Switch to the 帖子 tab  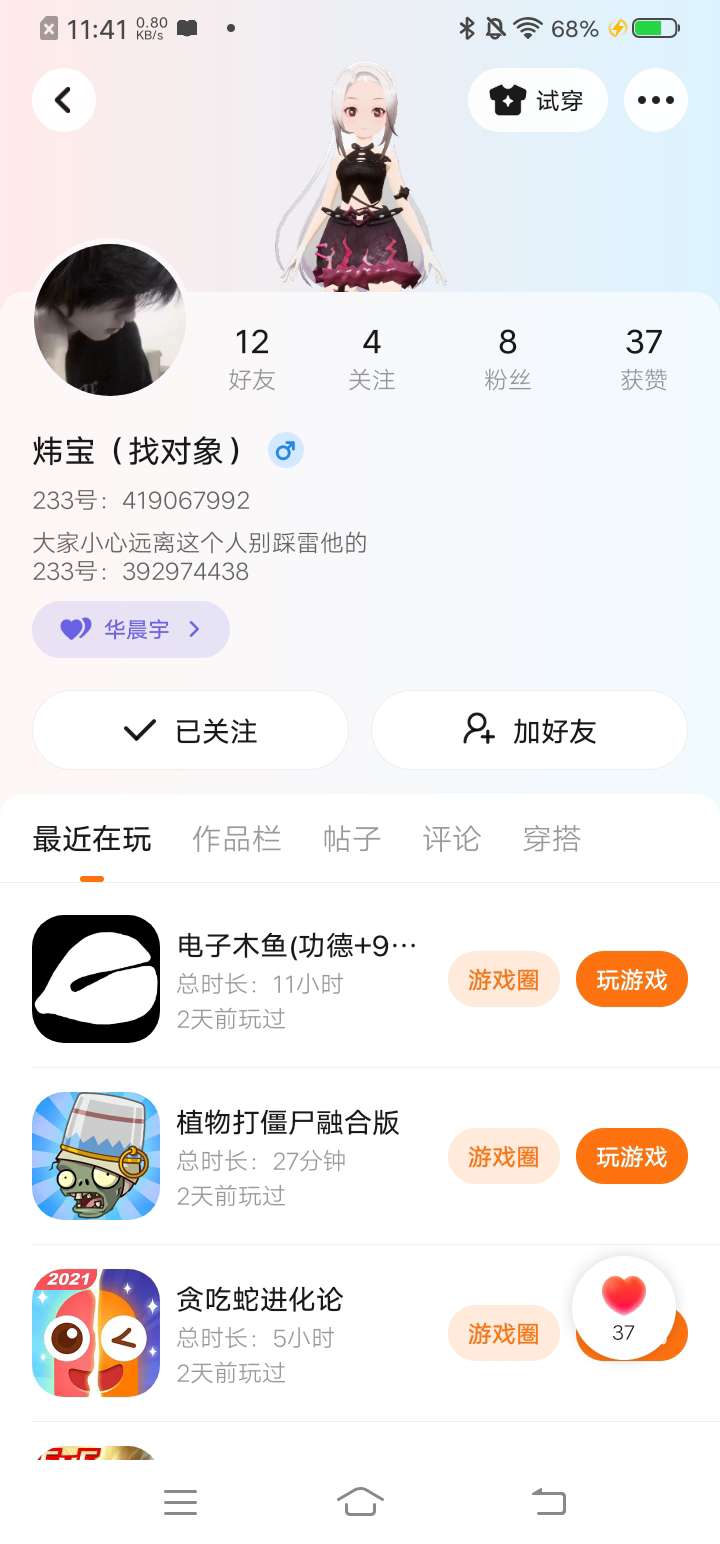352,839
